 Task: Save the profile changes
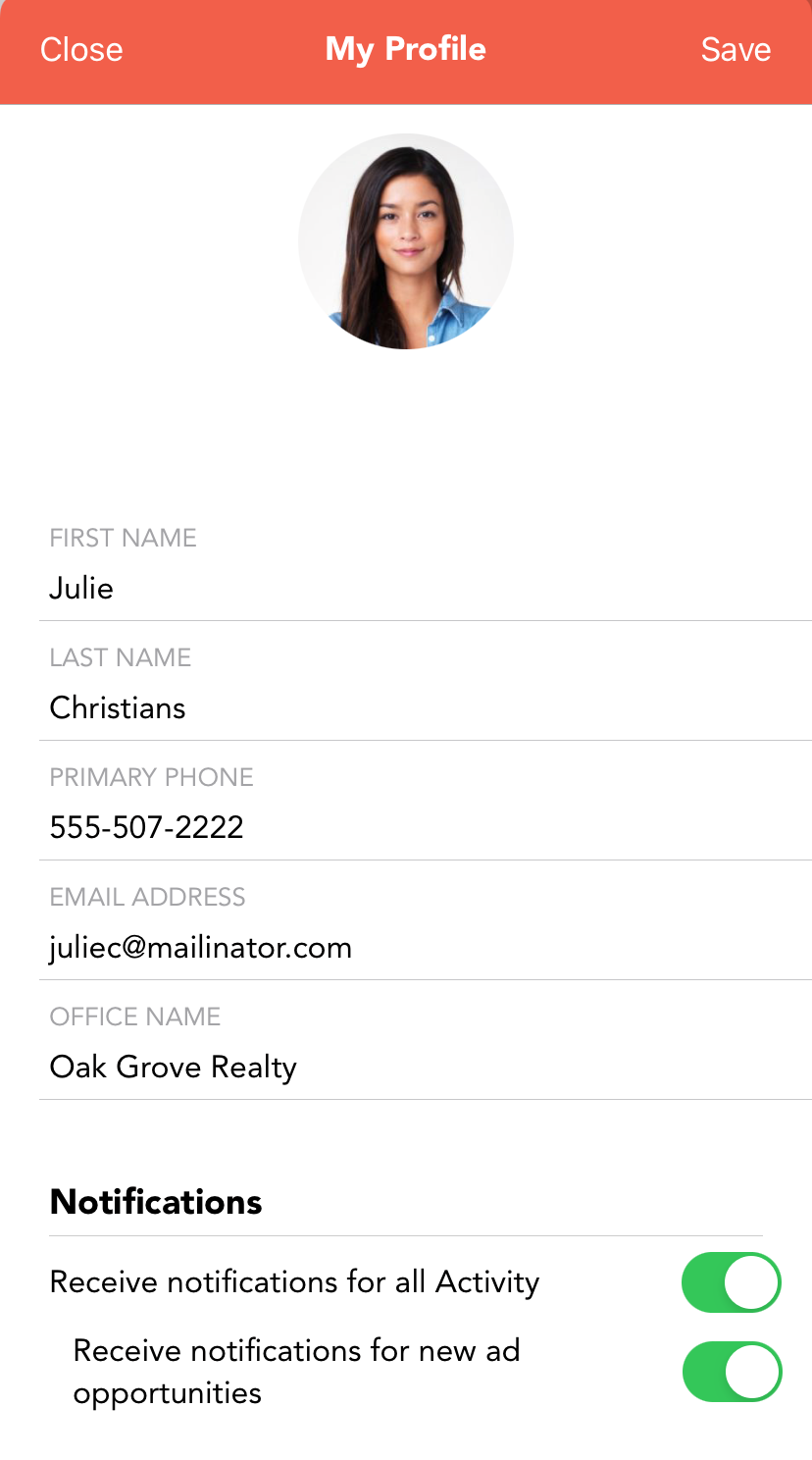(736, 49)
